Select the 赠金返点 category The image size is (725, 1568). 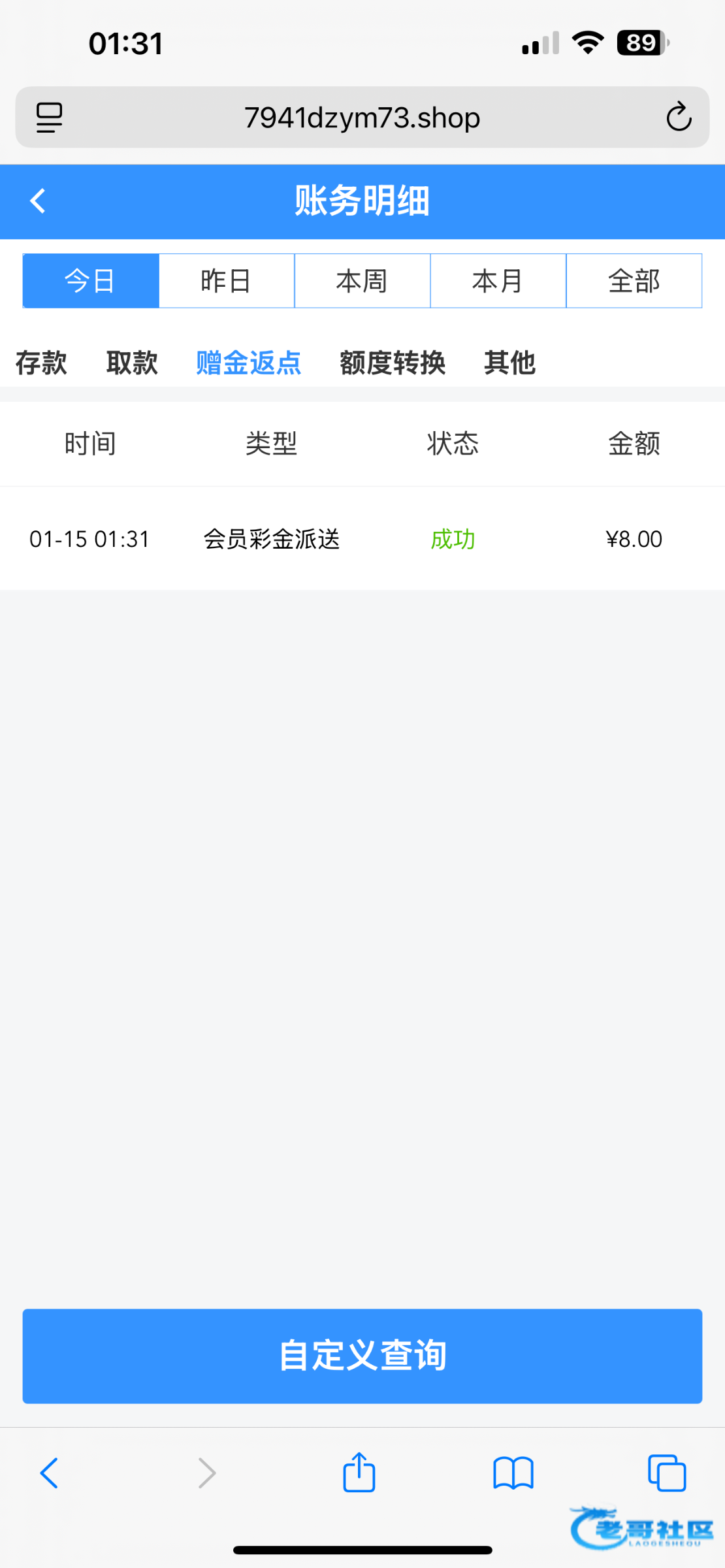tap(249, 363)
